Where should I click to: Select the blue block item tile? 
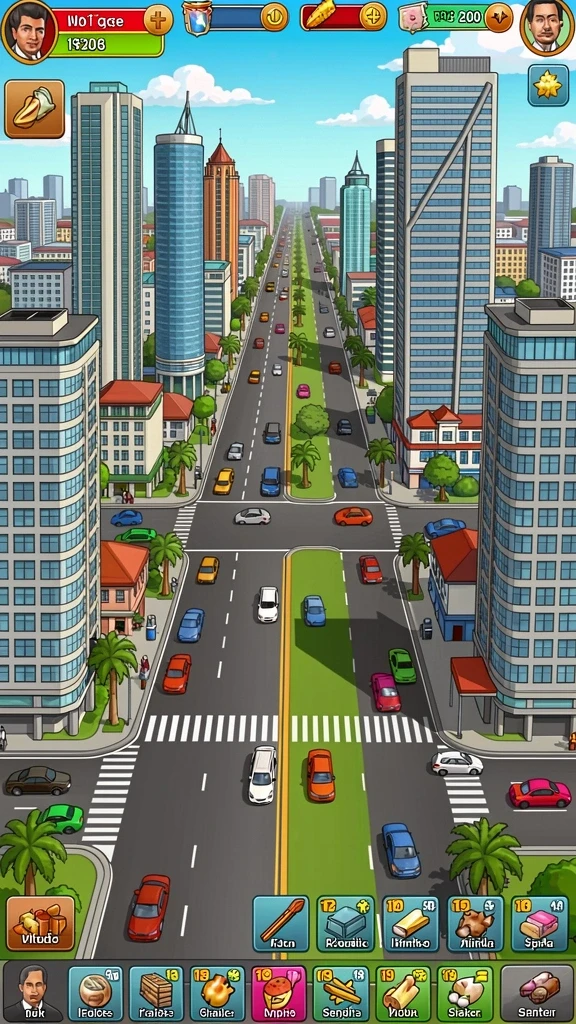pos(345,923)
